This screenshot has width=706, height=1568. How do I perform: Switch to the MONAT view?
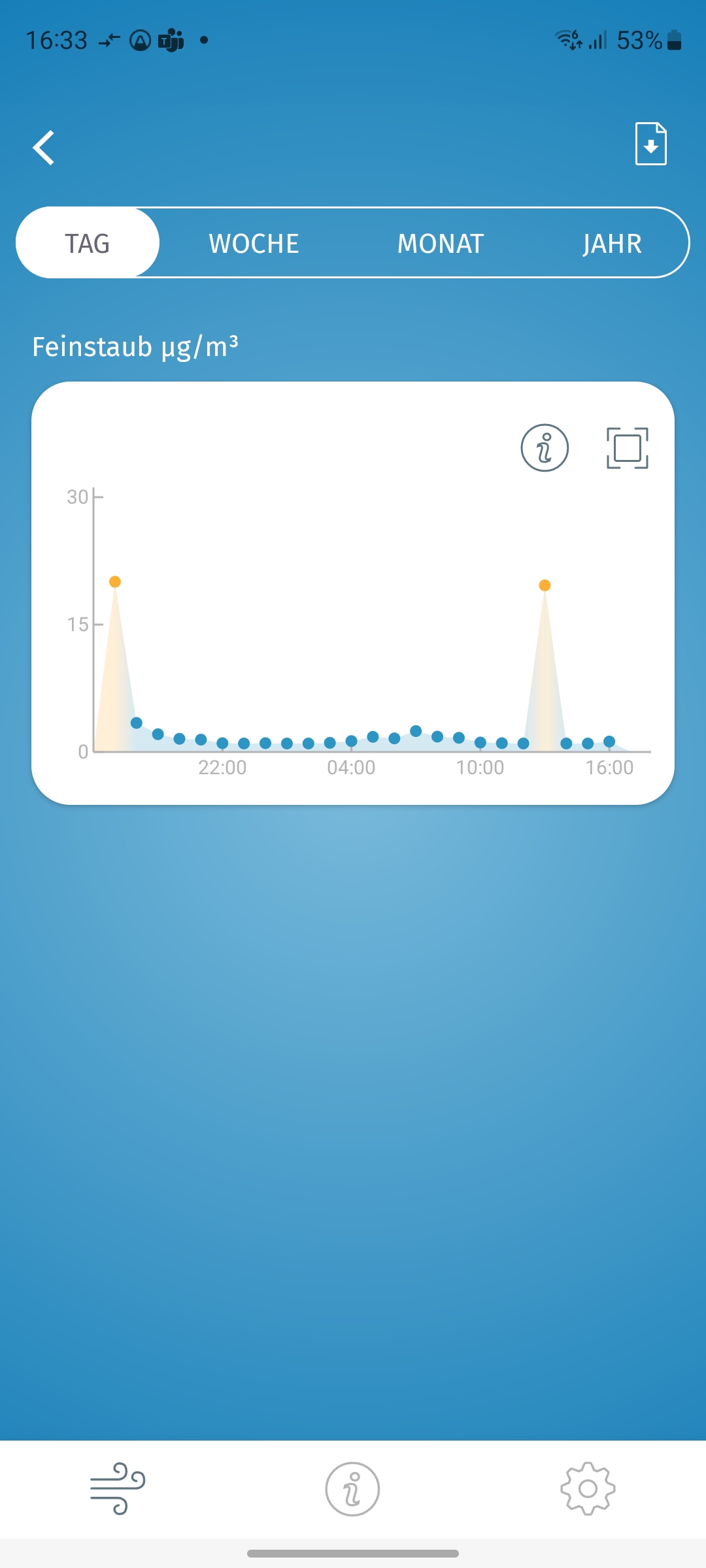[440, 243]
